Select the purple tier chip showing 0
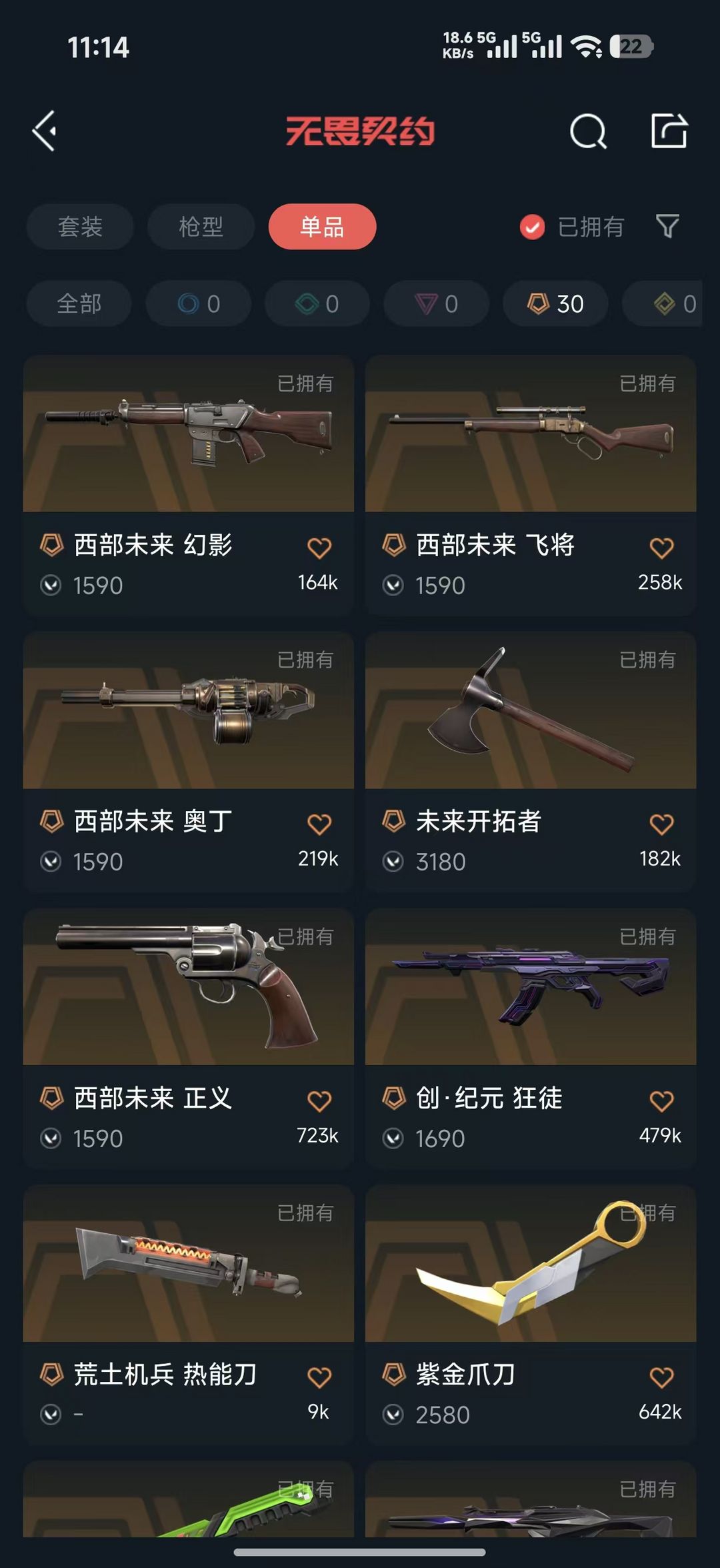The width and height of the screenshot is (720, 1568). (437, 304)
